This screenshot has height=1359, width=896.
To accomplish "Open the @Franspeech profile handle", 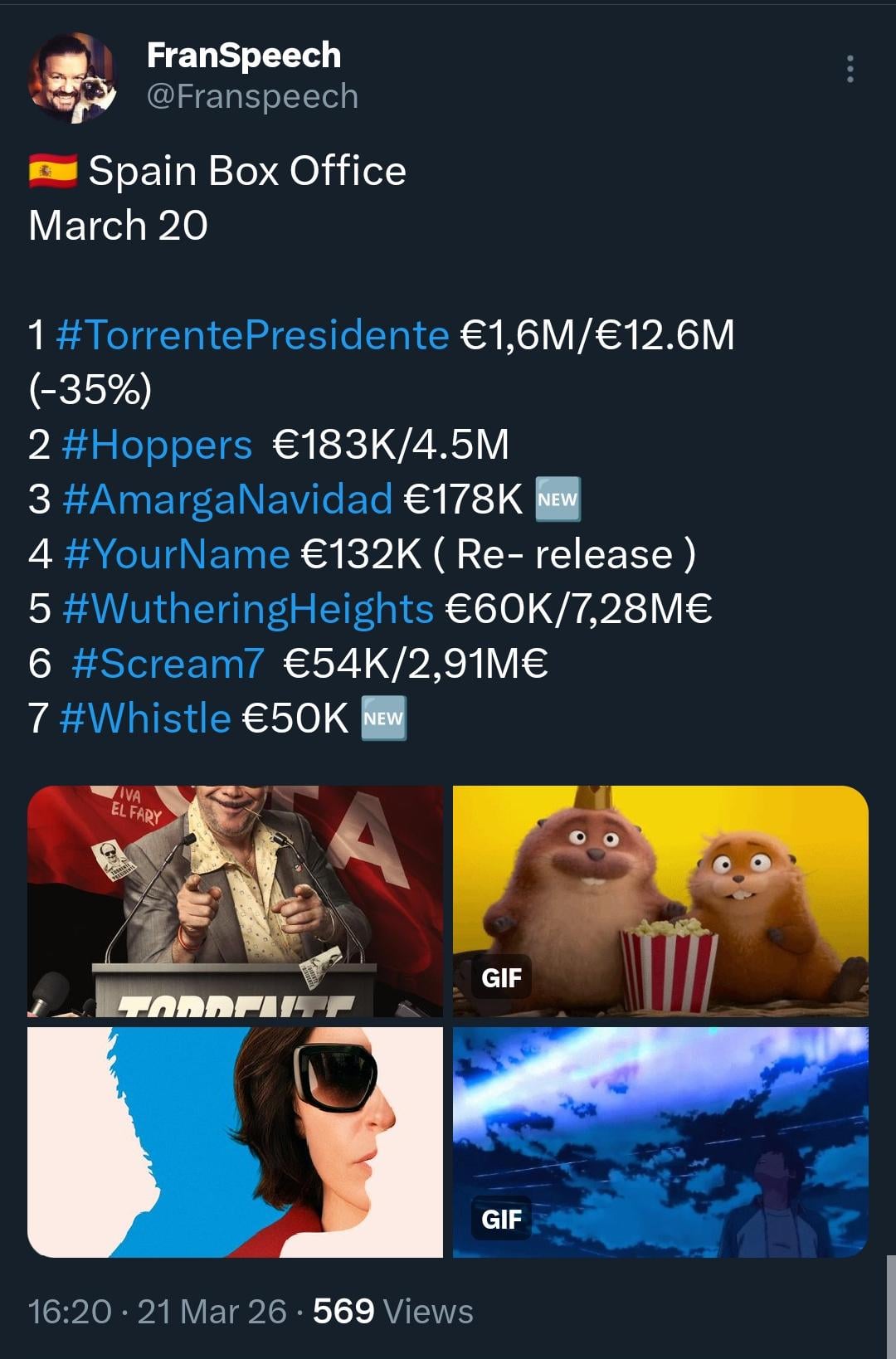I will click(252, 97).
